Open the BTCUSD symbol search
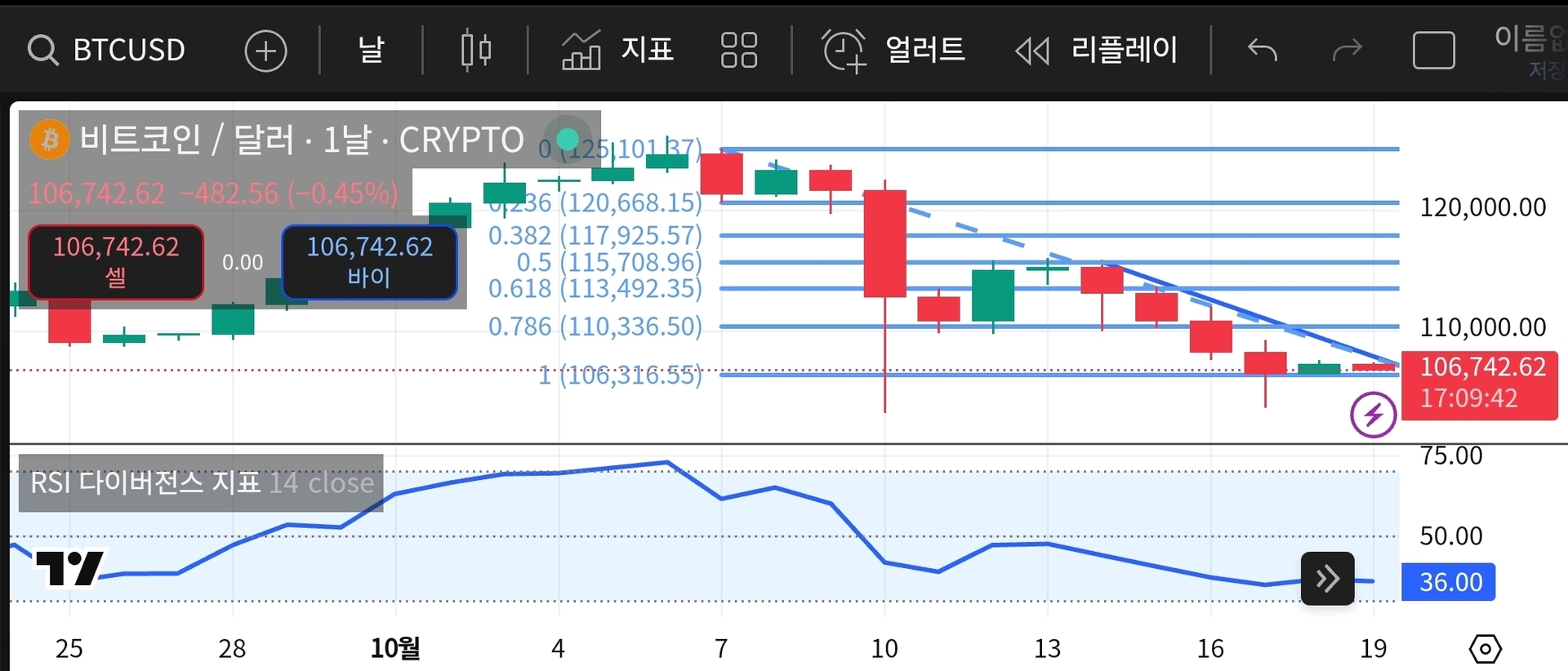Screen dimensions: 1568x671 (x=106, y=51)
